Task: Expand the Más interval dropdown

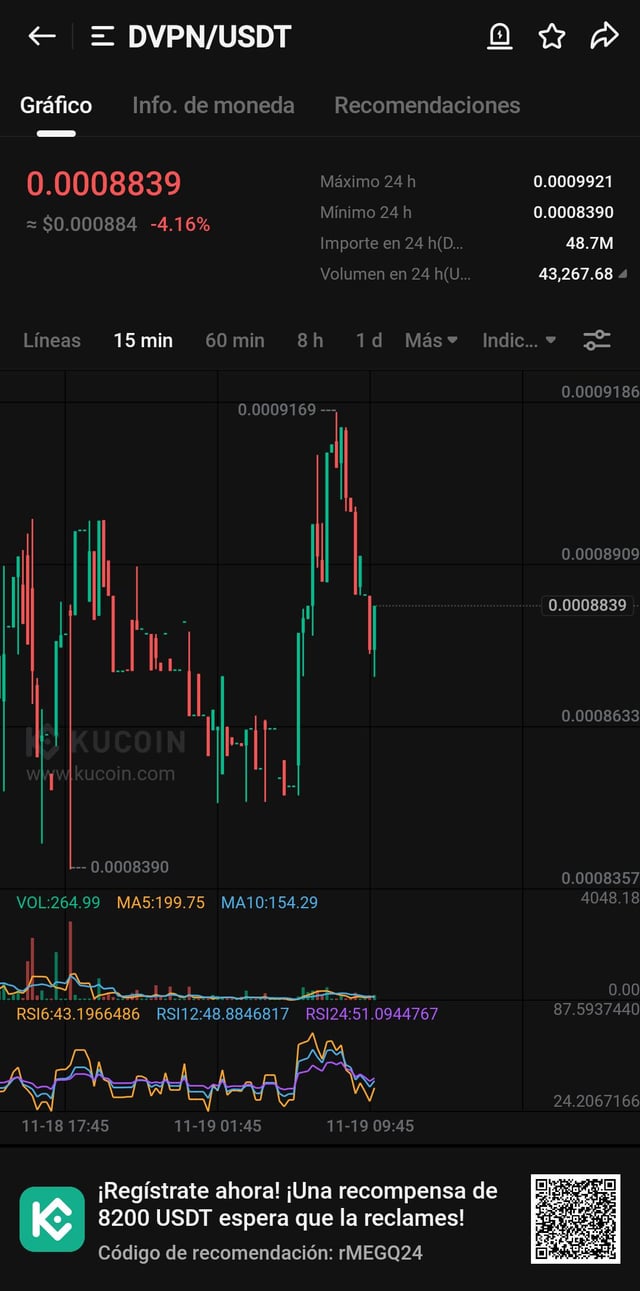Action: 431,340
